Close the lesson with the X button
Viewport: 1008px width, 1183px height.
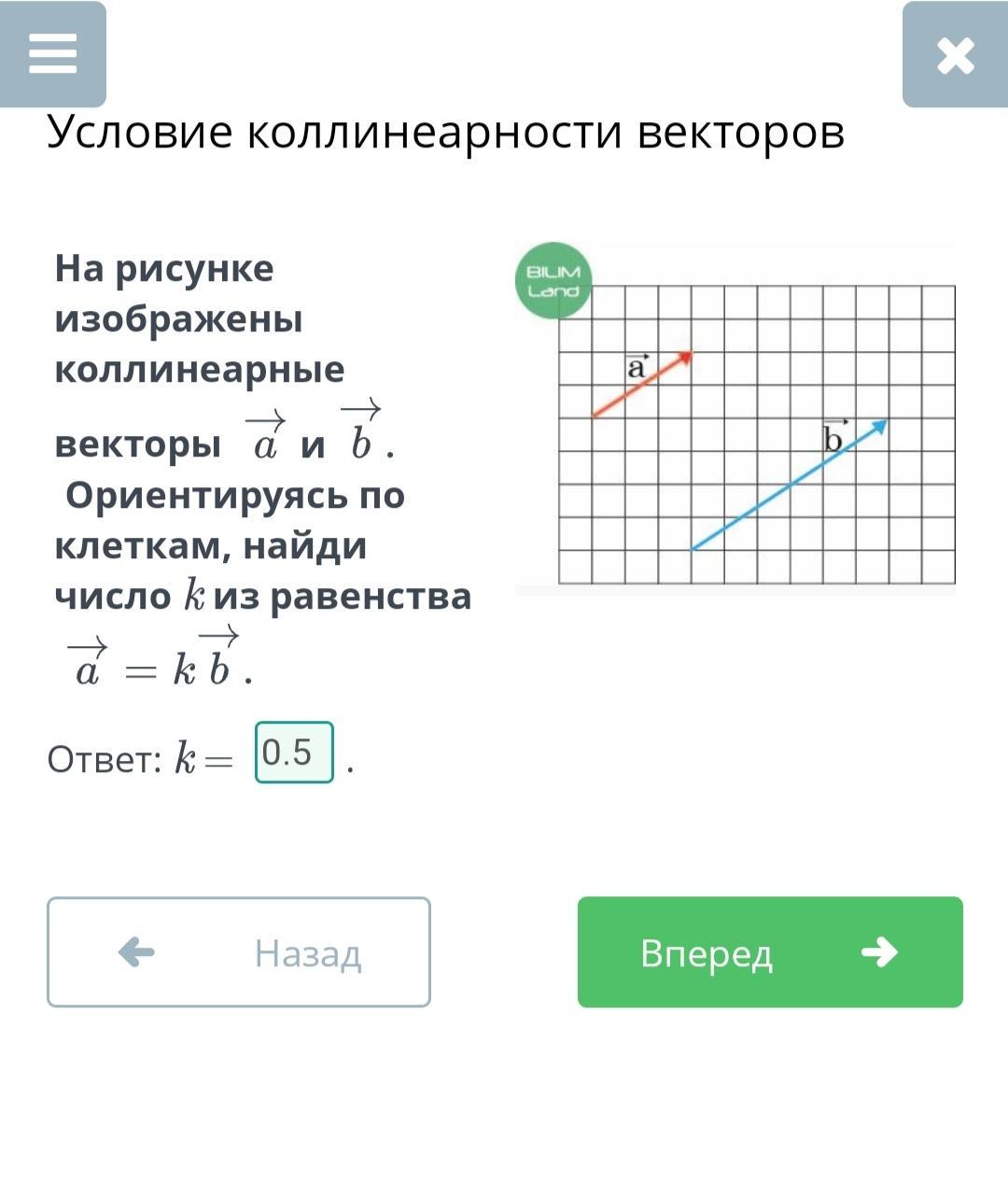tap(955, 55)
